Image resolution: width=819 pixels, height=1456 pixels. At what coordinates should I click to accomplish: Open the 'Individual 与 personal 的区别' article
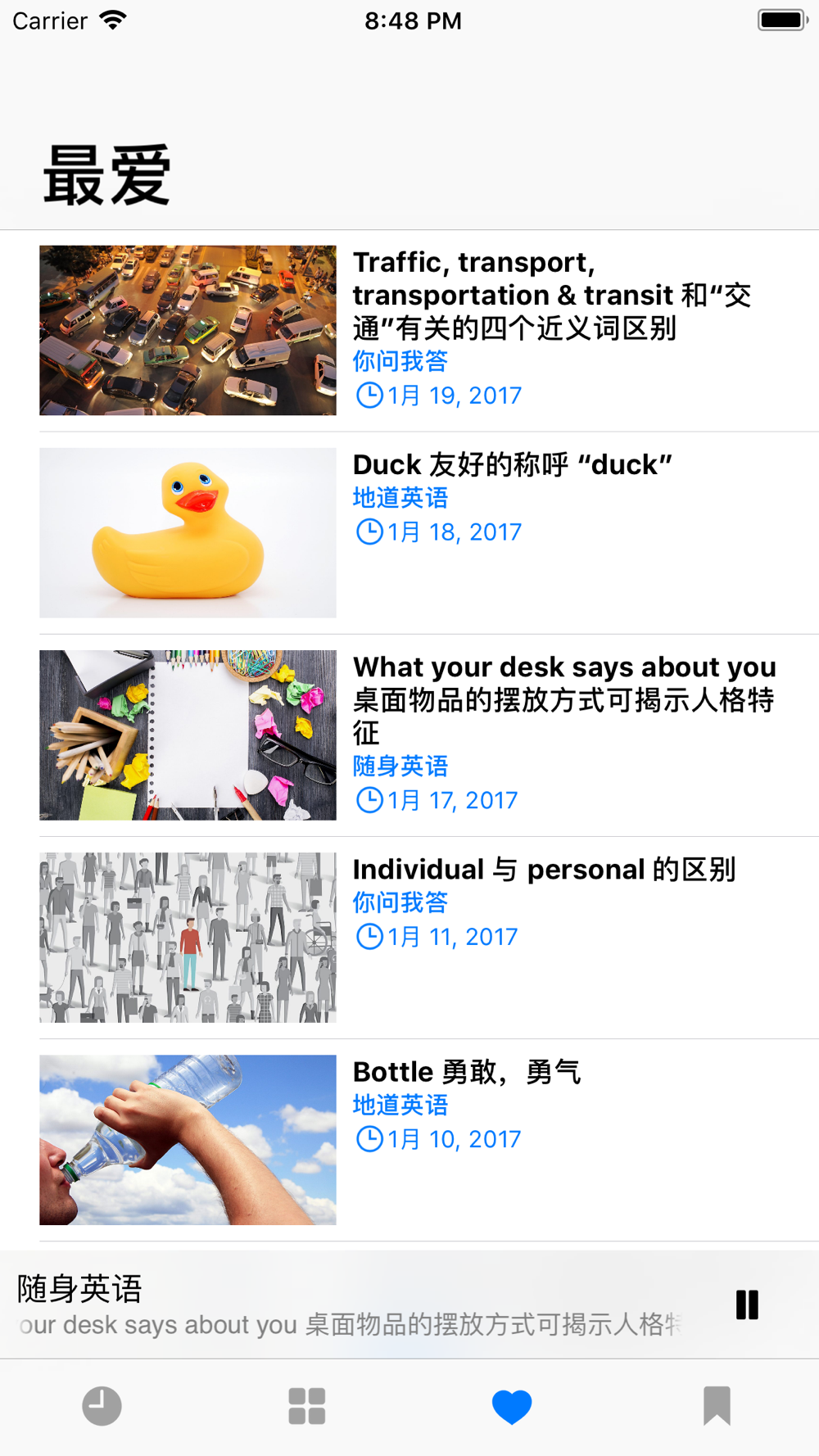544,869
